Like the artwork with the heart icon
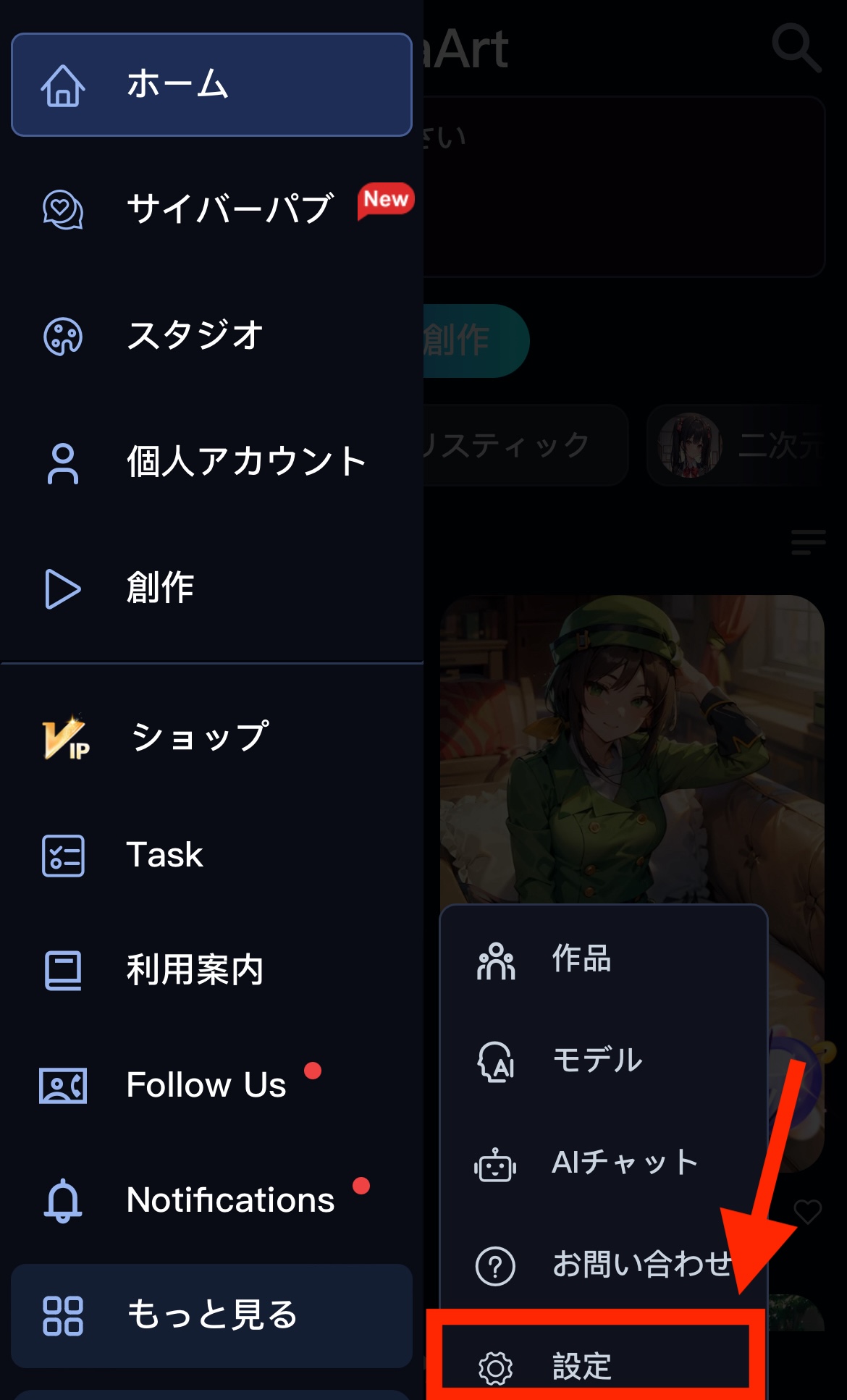The height and width of the screenshot is (1400, 847). (x=807, y=1211)
